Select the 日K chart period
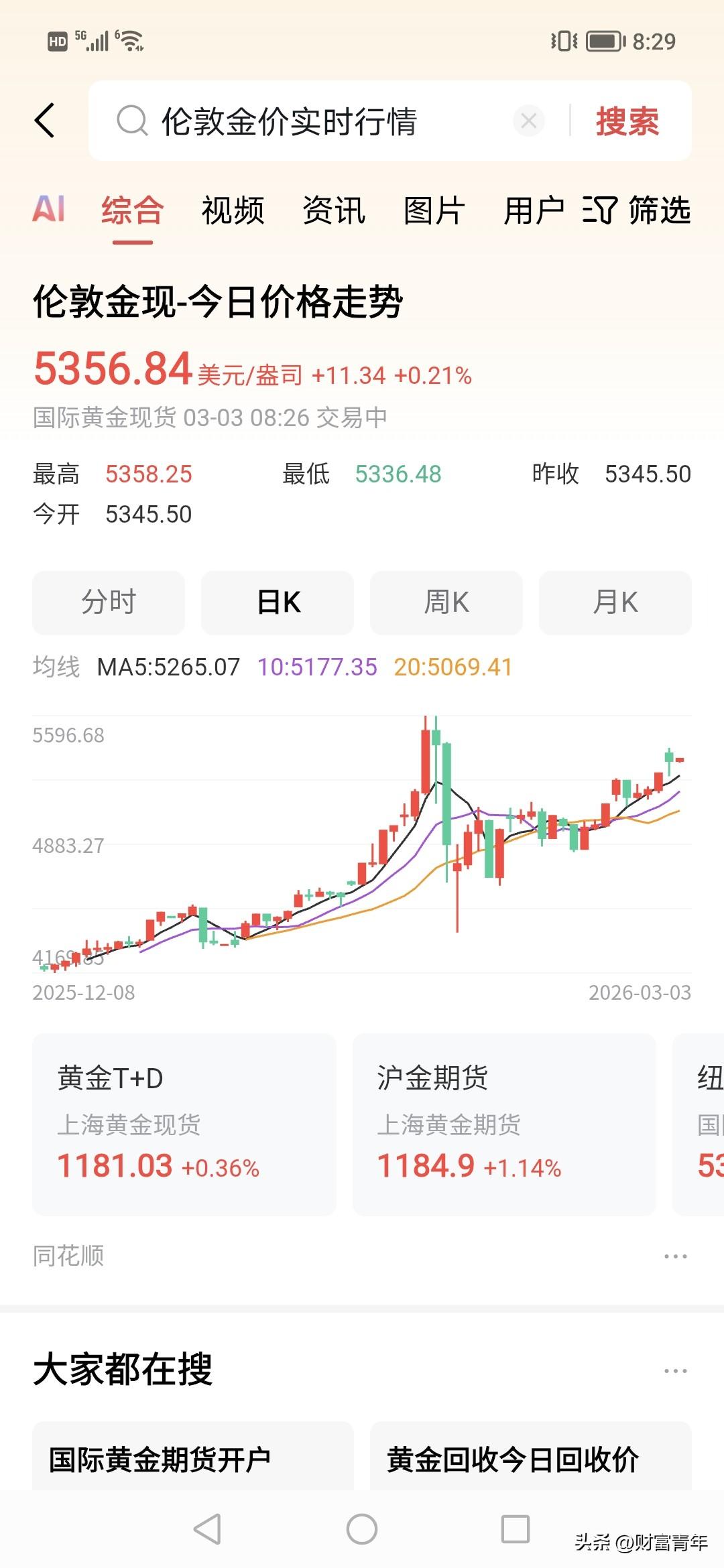The width and height of the screenshot is (724, 1568). coord(277,602)
